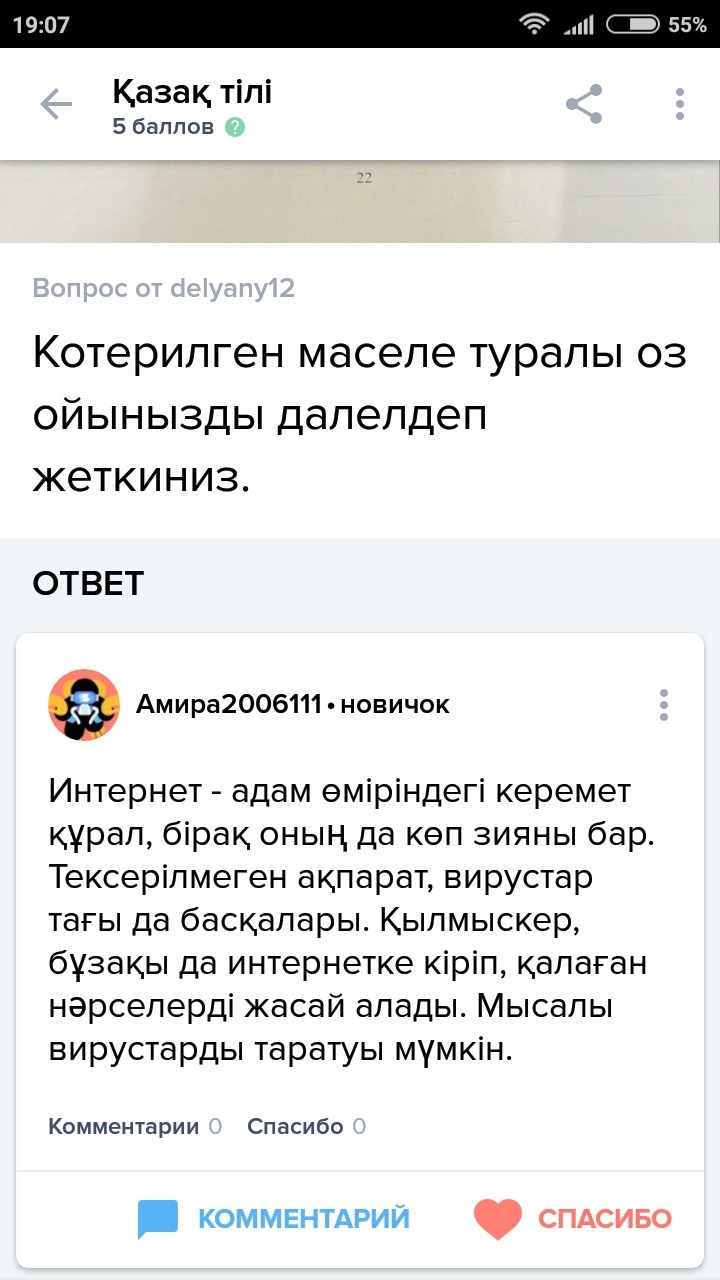Go back using the arrow icon
This screenshot has height=1280, width=720.
point(56,104)
